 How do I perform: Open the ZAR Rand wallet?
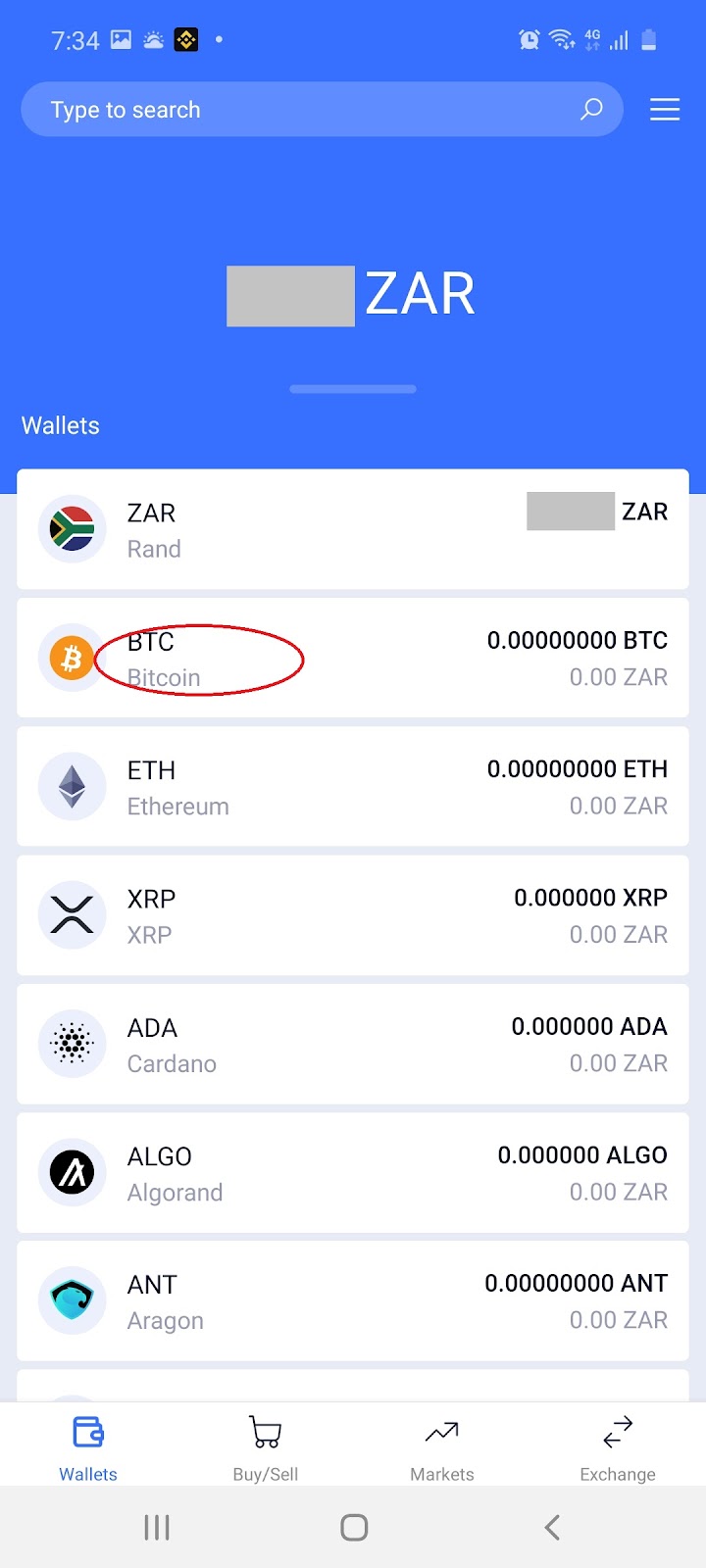click(353, 530)
